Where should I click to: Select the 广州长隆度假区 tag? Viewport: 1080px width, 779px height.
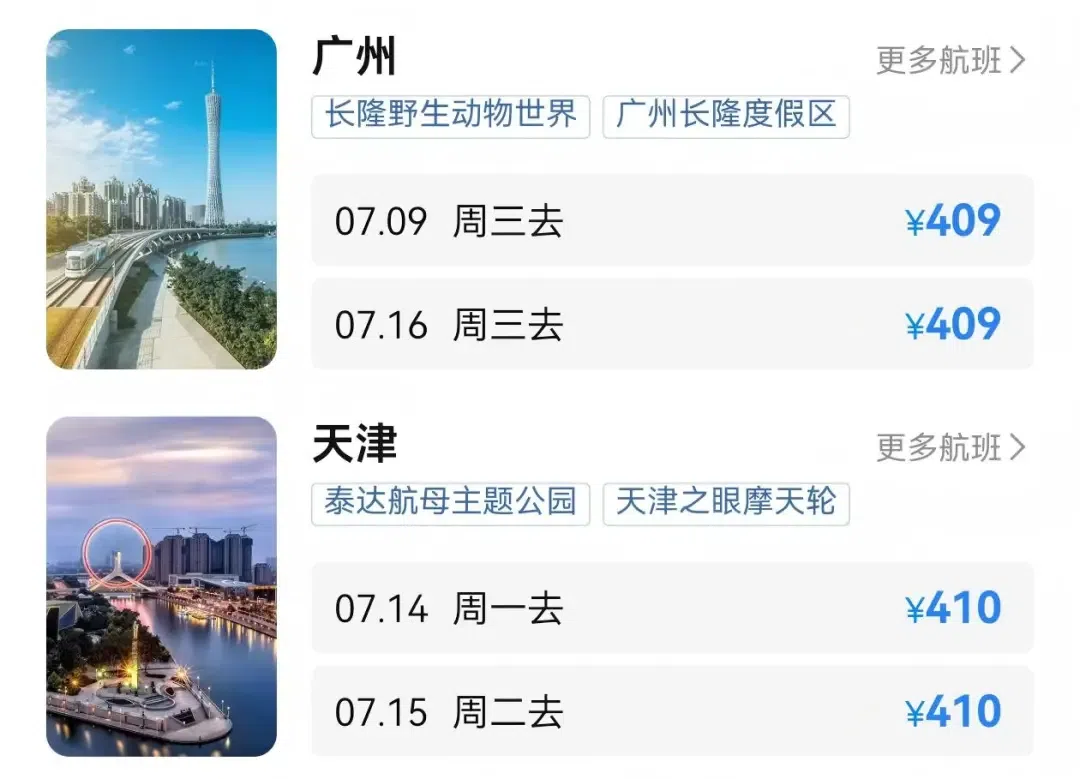coord(726,115)
